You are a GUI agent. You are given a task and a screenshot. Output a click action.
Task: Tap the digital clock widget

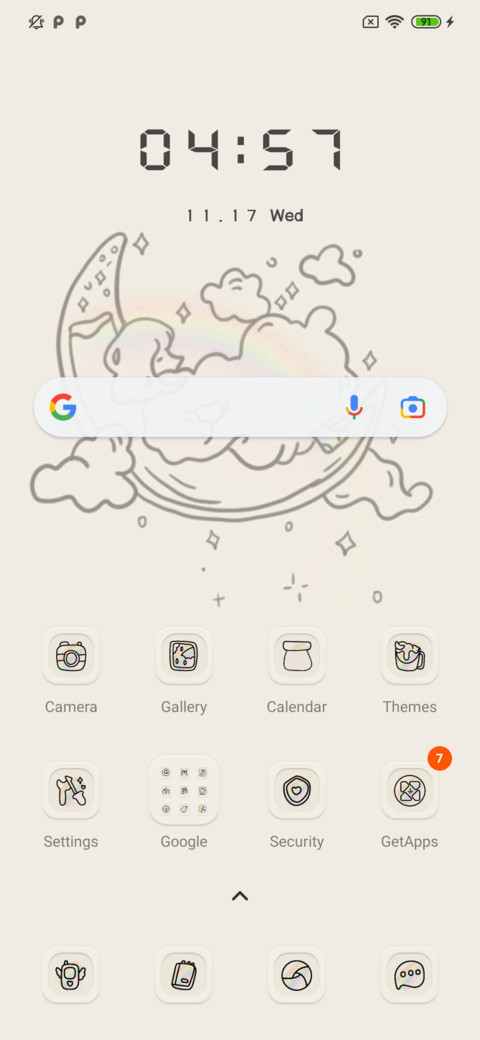click(x=242, y=149)
